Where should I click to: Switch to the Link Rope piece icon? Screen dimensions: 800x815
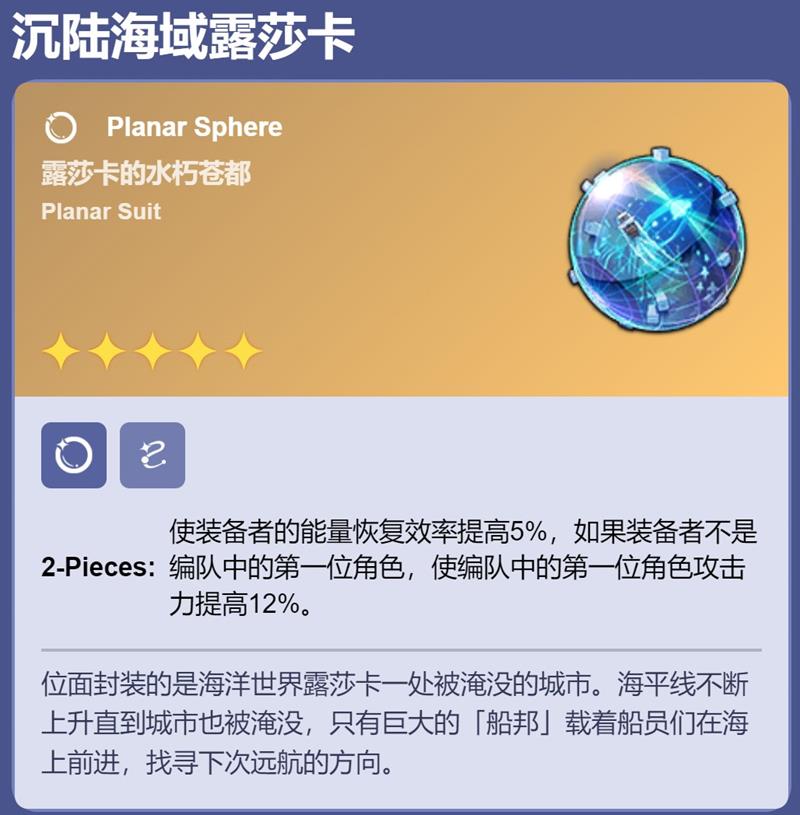click(x=152, y=455)
